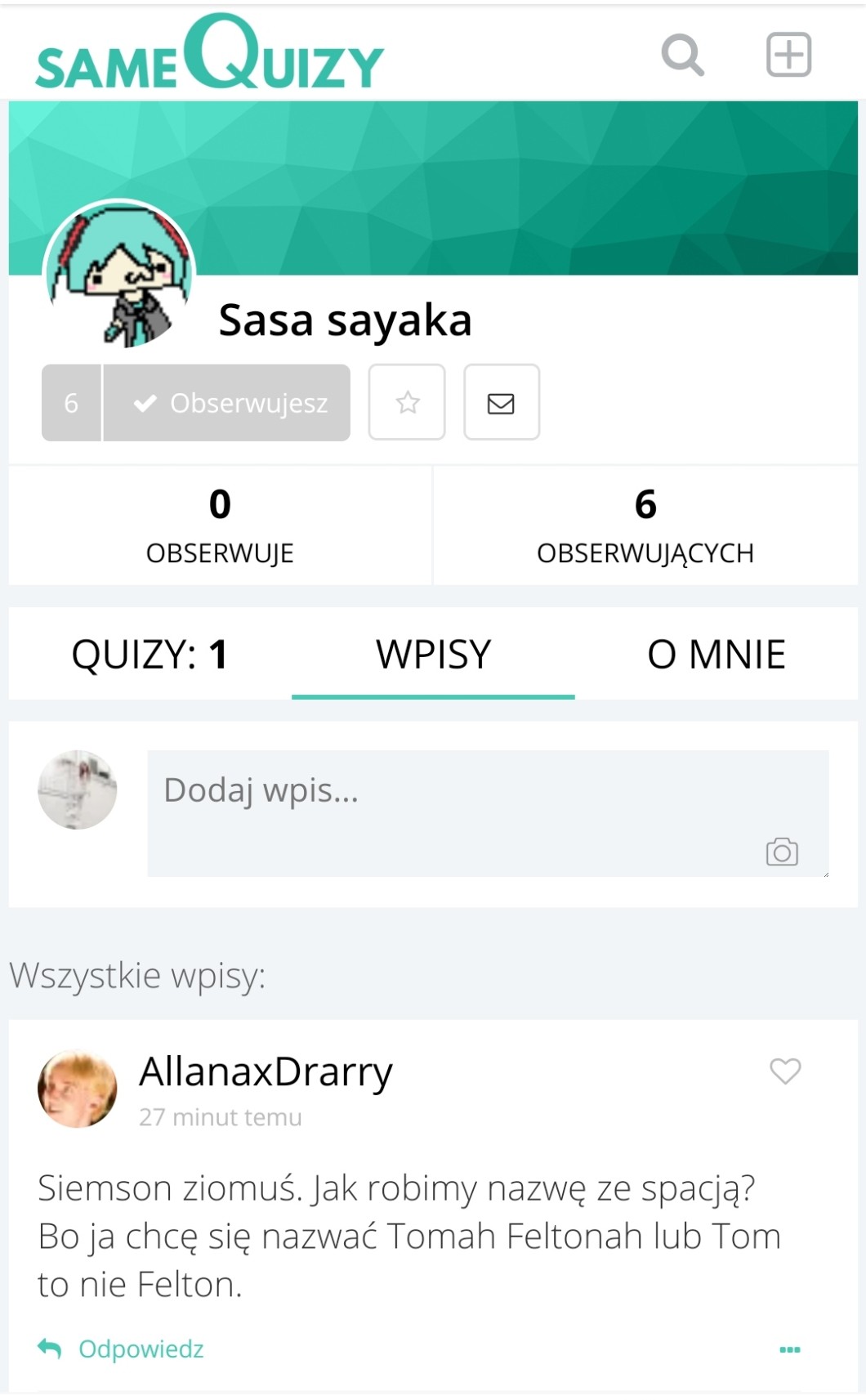Open the search magnifier icon
Viewport: 866px width, 1400px height.
[x=682, y=55]
